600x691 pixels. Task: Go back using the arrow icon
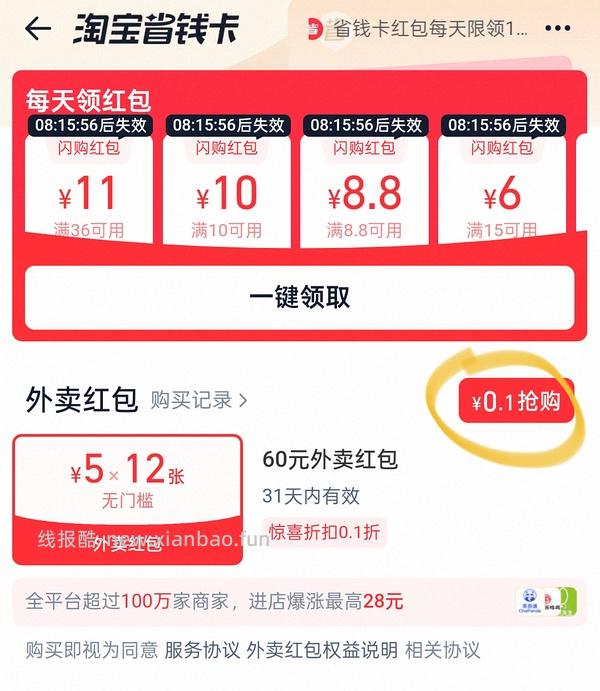(x=38, y=29)
